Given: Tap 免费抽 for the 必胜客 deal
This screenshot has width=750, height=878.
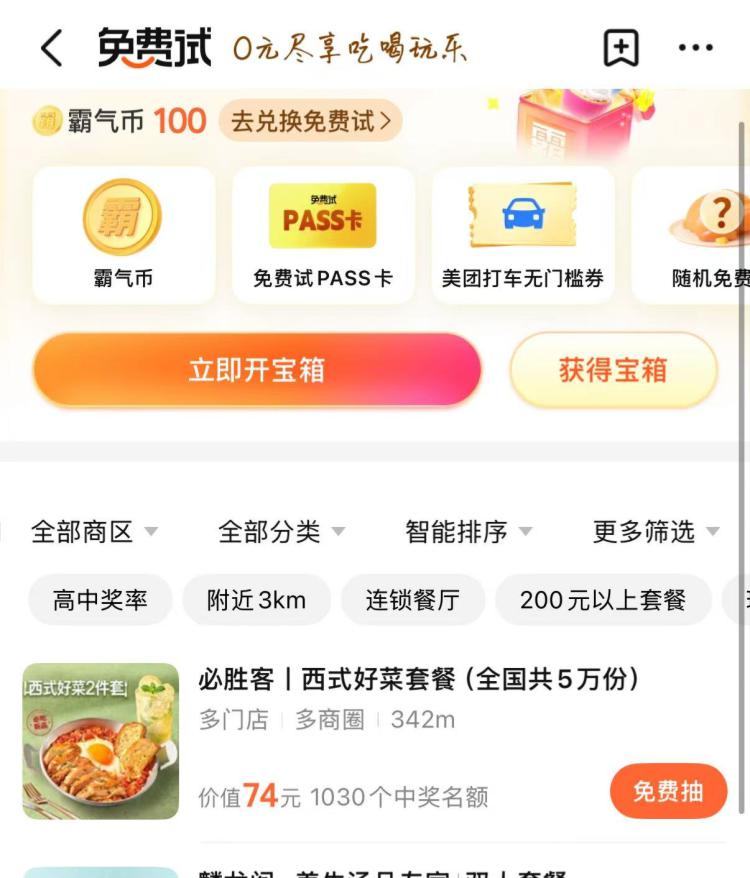Looking at the screenshot, I should tap(668, 791).
